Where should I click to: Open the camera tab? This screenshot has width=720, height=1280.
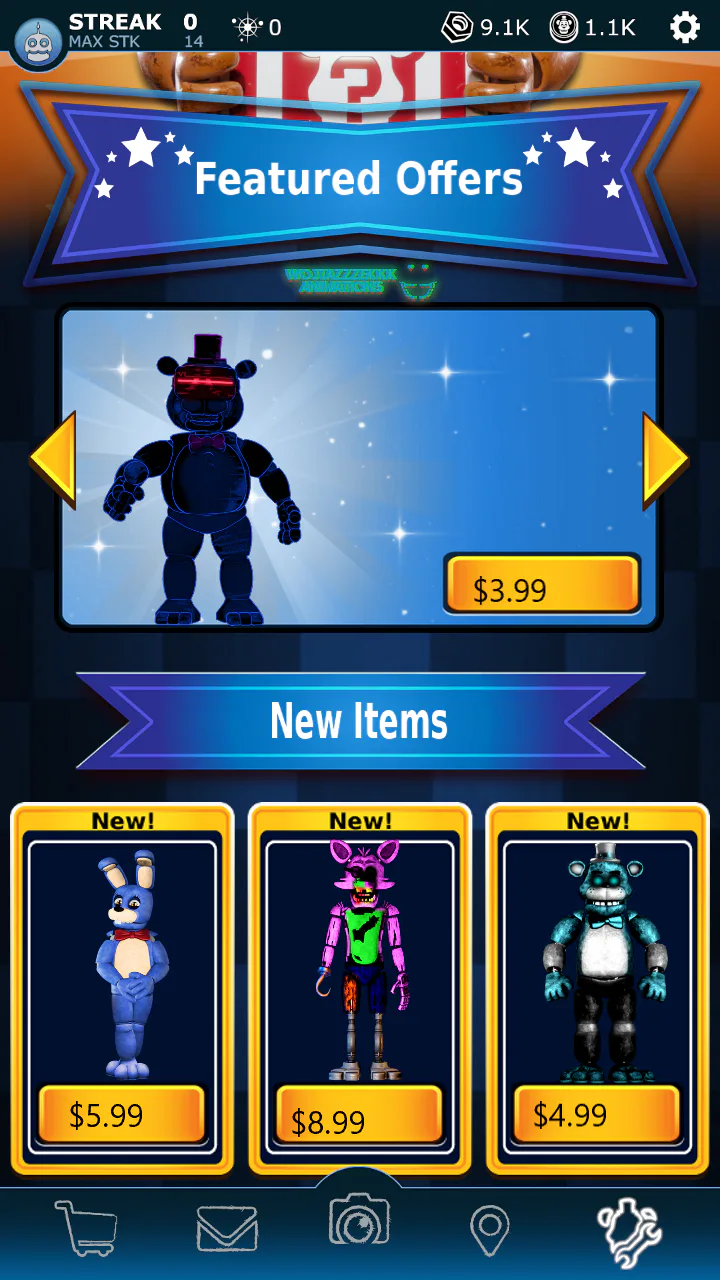coord(359,1220)
